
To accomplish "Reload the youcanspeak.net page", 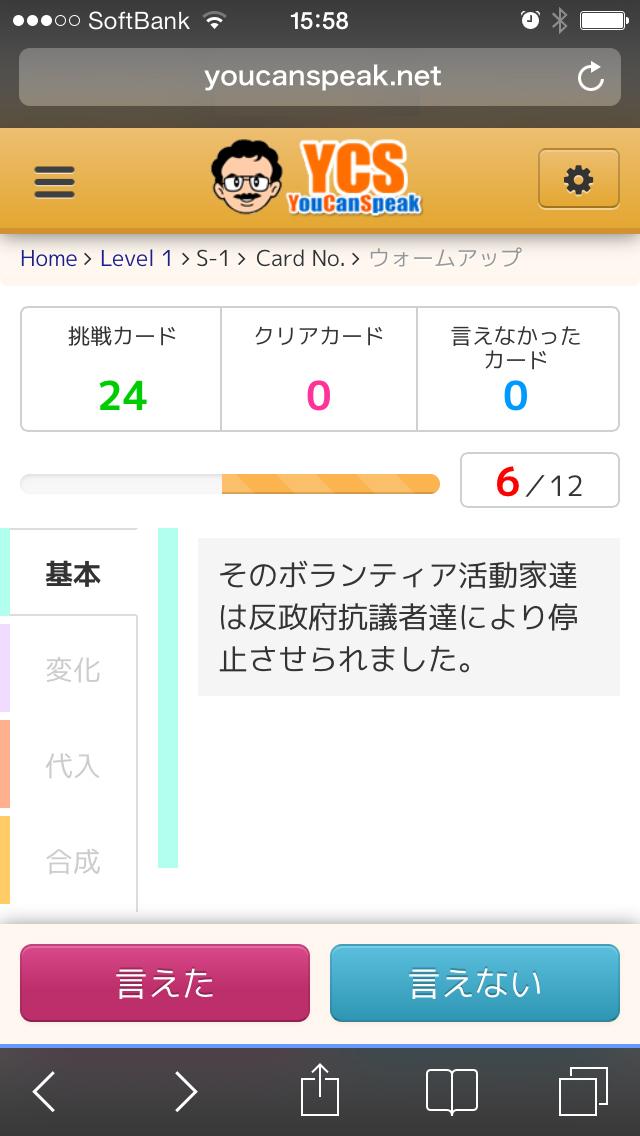I will click(x=591, y=77).
